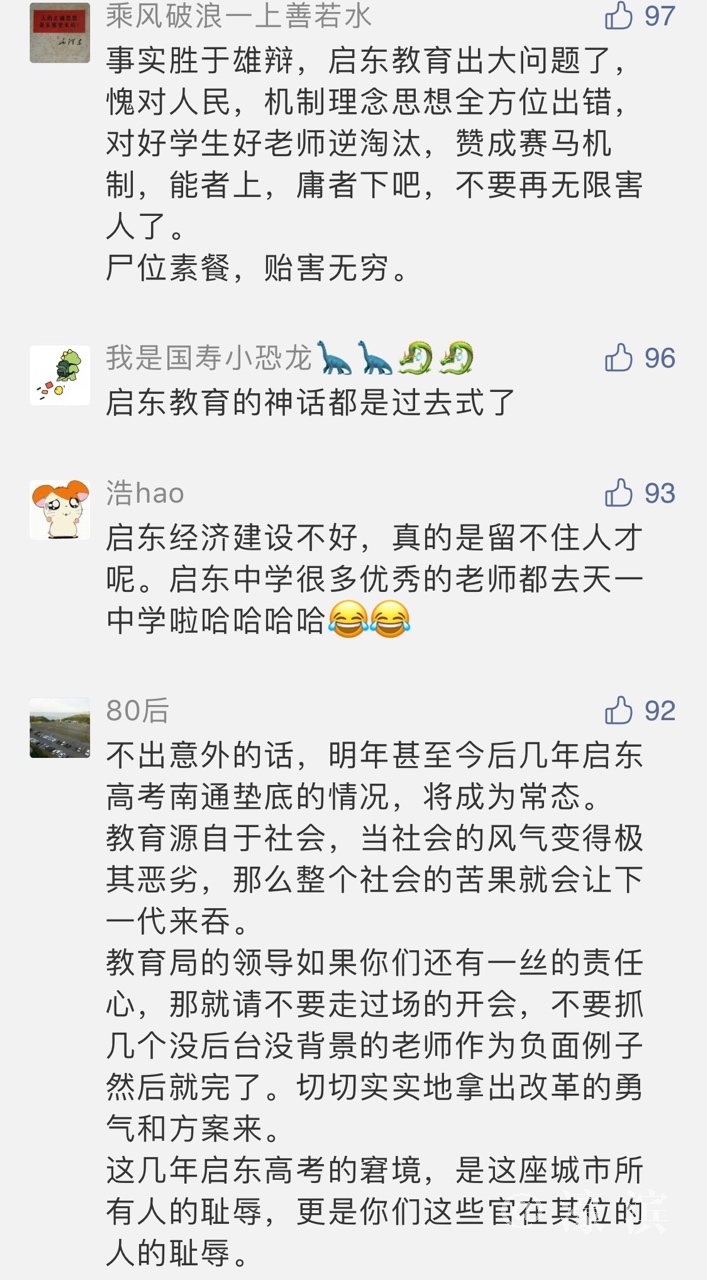View 我是国寿小恐龙's avatar profile

59,375
